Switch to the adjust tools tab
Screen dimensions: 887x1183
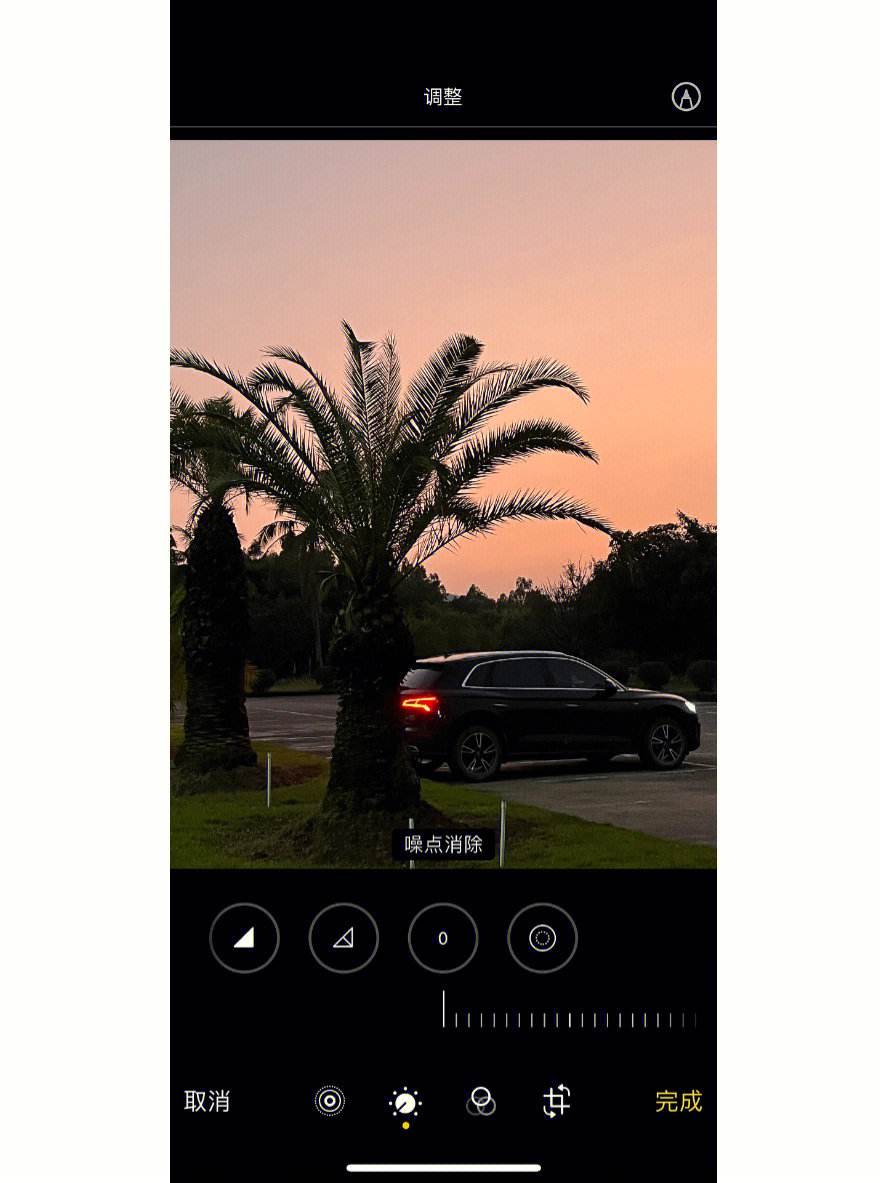405,1102
